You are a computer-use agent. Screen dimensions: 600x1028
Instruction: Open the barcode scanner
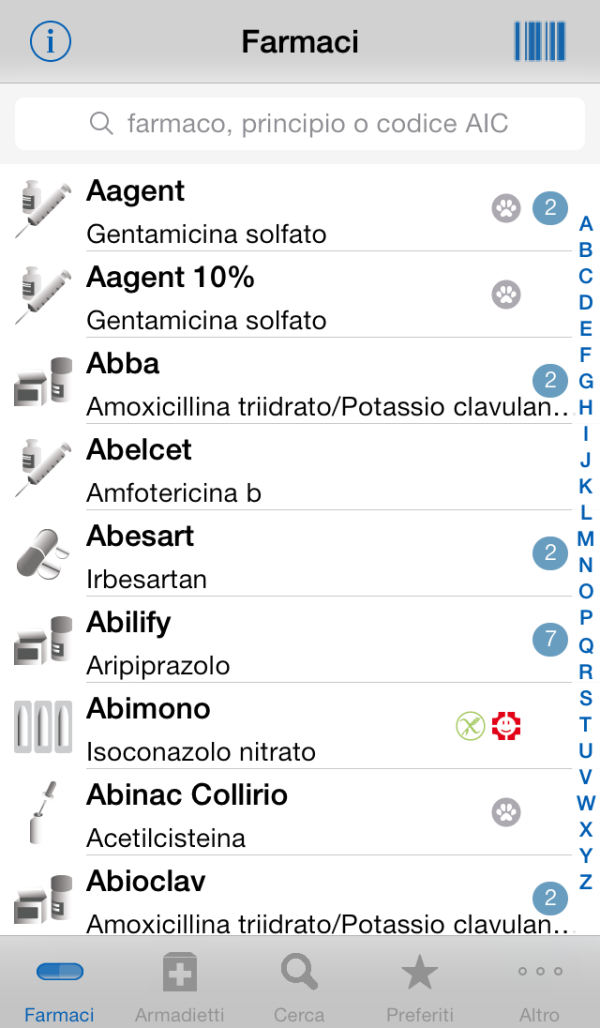click(x=540, y=41)
